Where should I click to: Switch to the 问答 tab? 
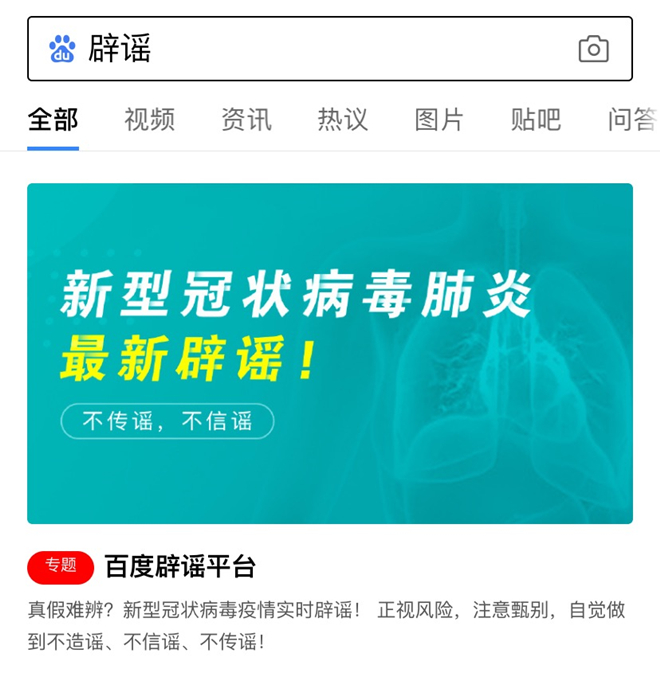point(632,120)
